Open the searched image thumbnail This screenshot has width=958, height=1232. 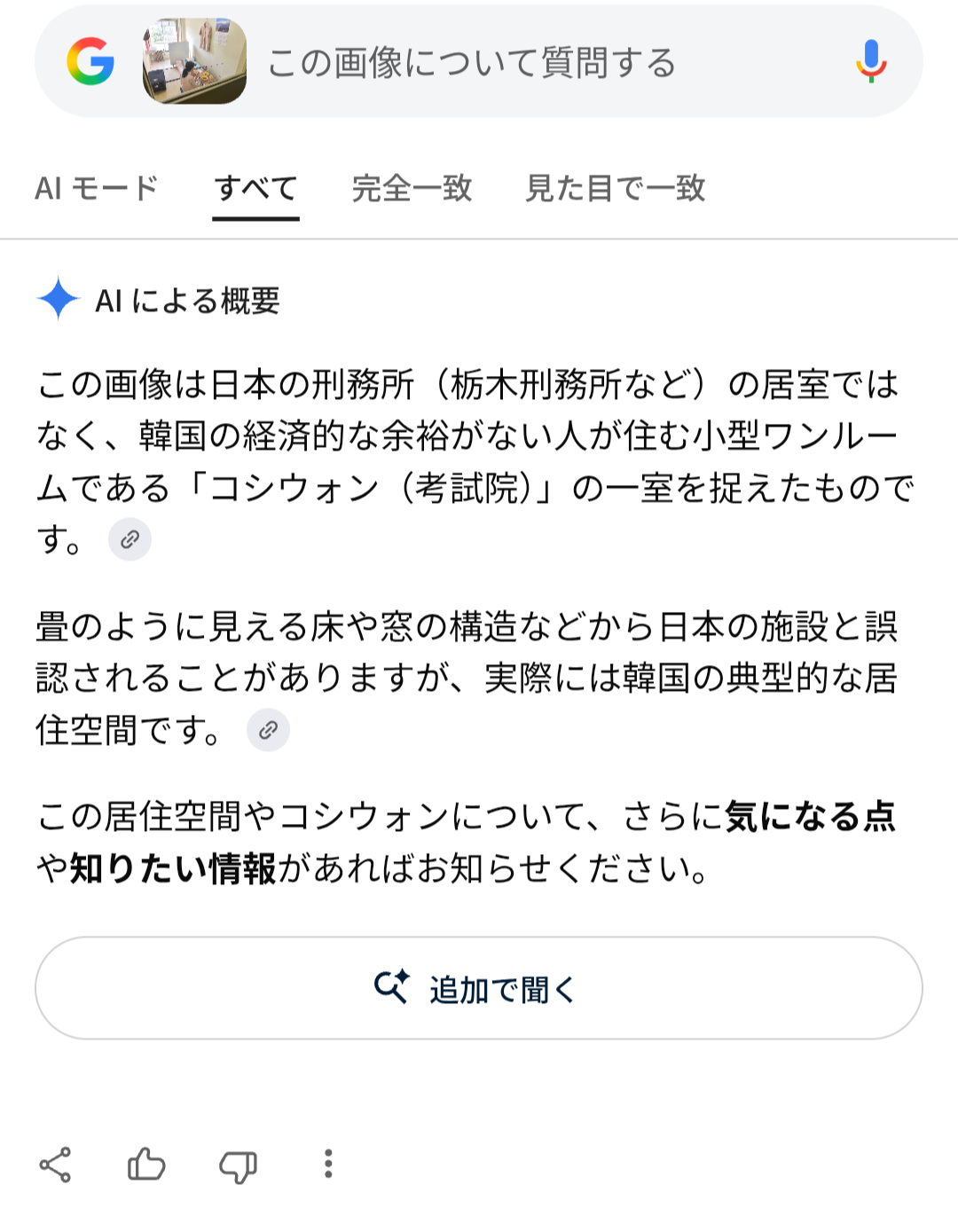point(194,61)
